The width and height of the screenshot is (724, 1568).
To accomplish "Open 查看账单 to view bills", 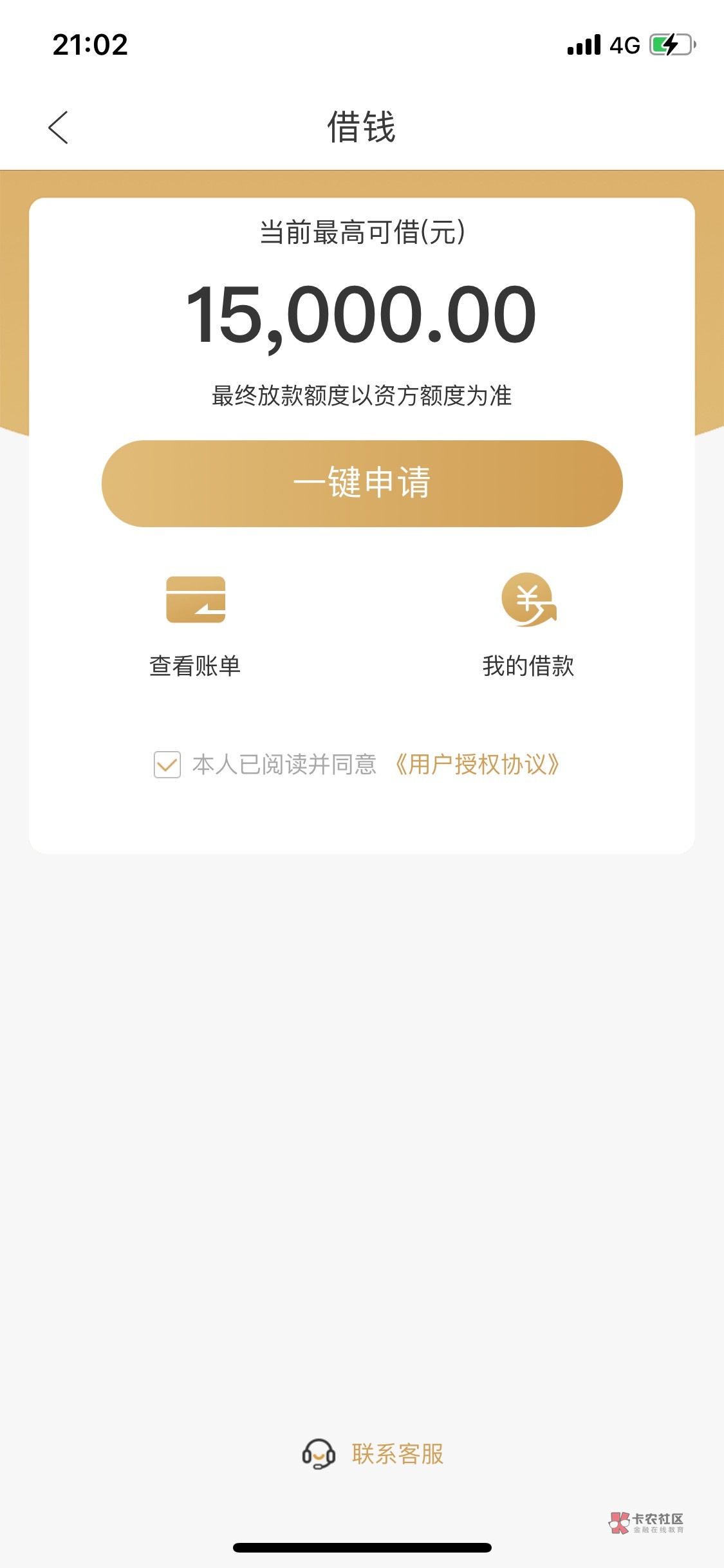I will 195,626.
